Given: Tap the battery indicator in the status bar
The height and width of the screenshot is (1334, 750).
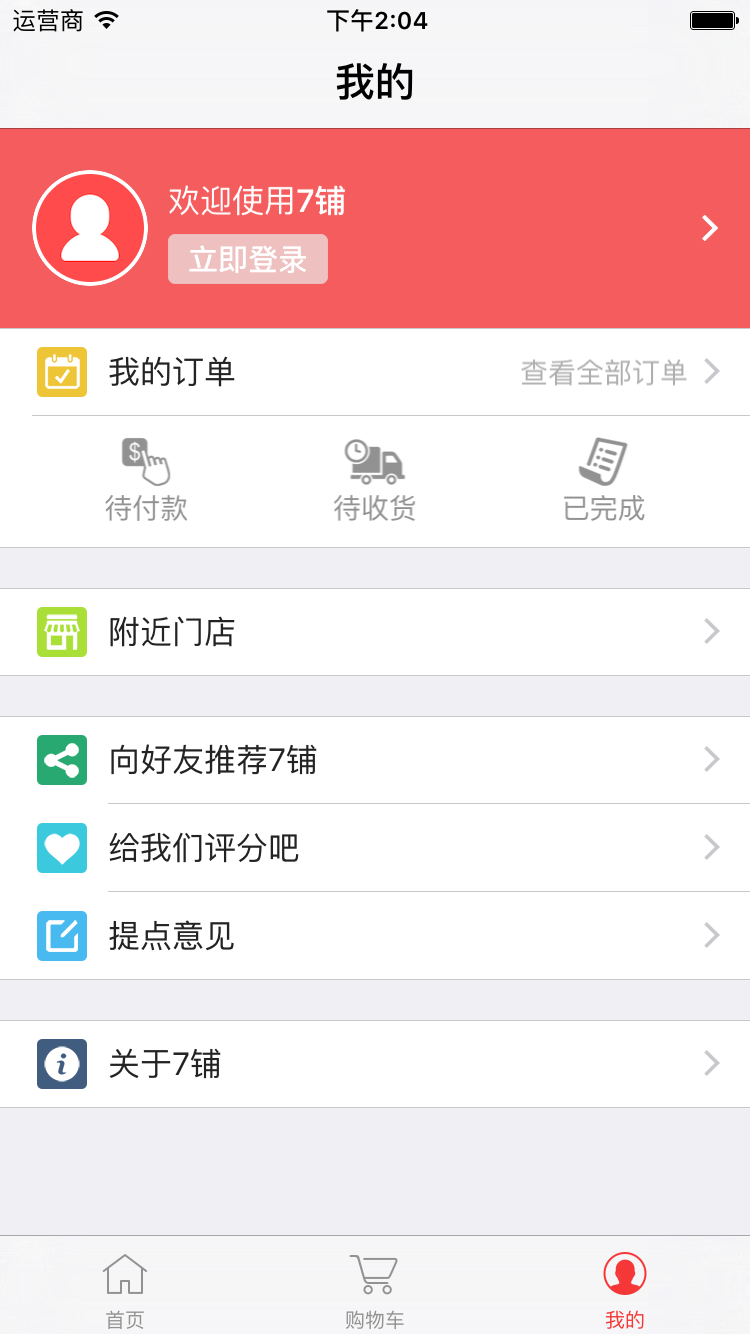Looking at the screenshot, I should coord(711,18).
